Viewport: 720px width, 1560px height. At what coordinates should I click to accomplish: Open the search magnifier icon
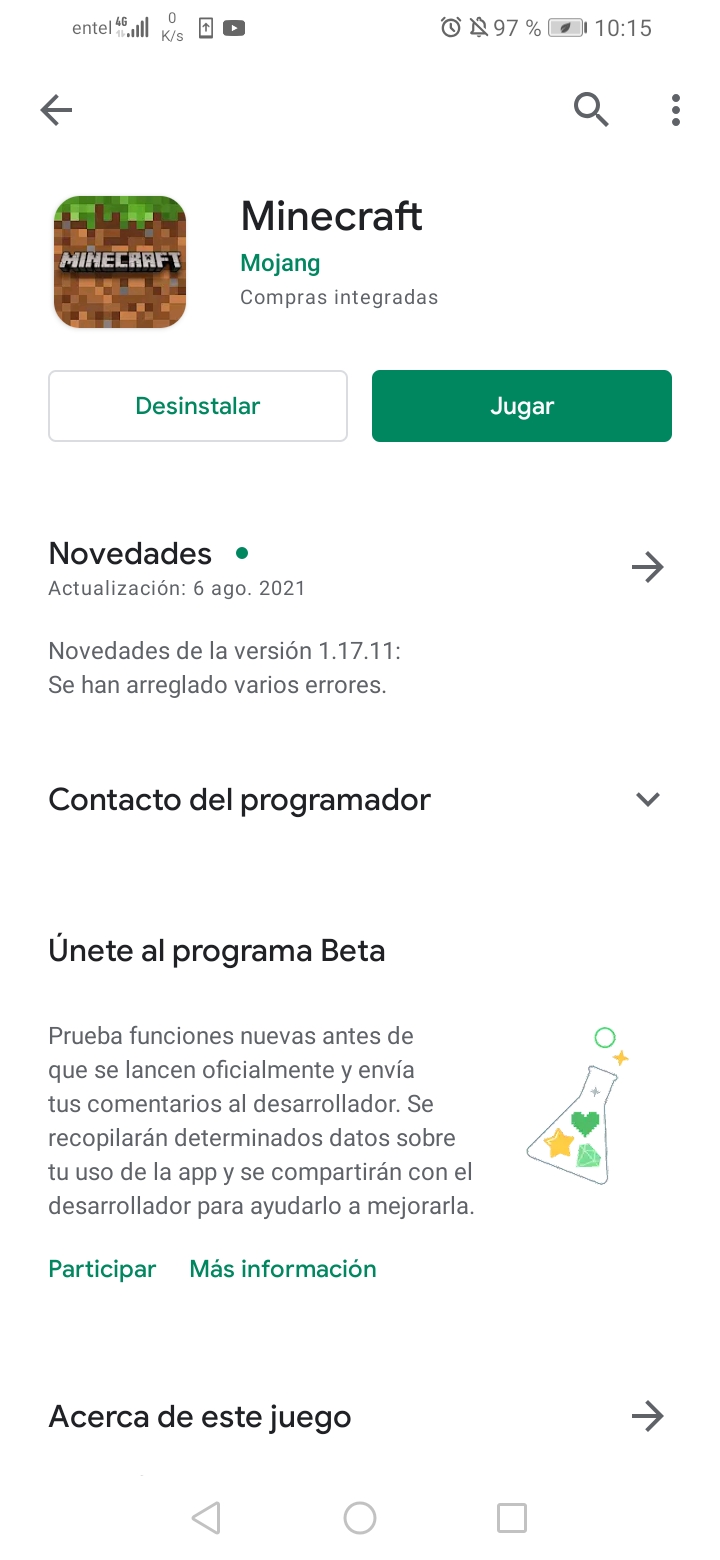point(591,110)
